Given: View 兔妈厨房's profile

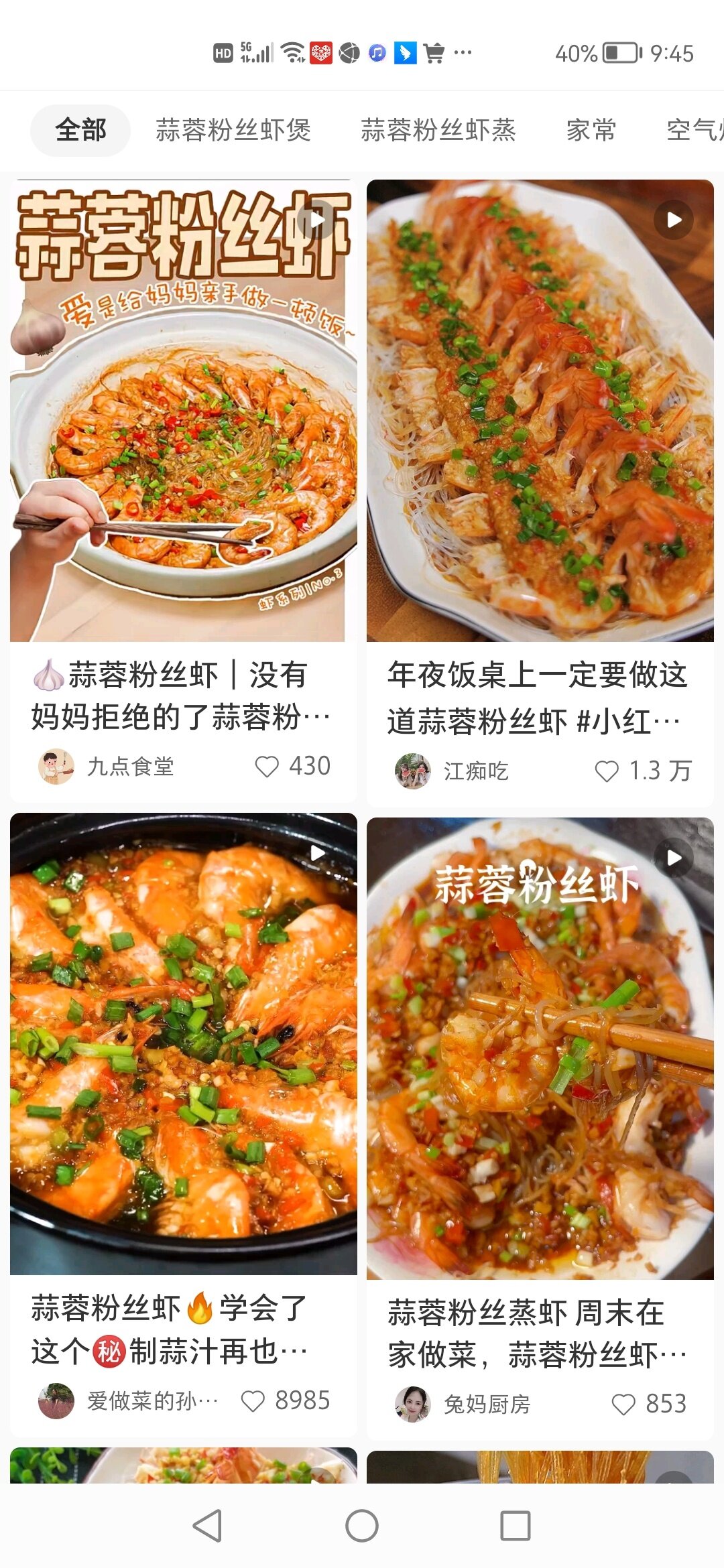Looking at the screenshot, I should (413, 1404).
